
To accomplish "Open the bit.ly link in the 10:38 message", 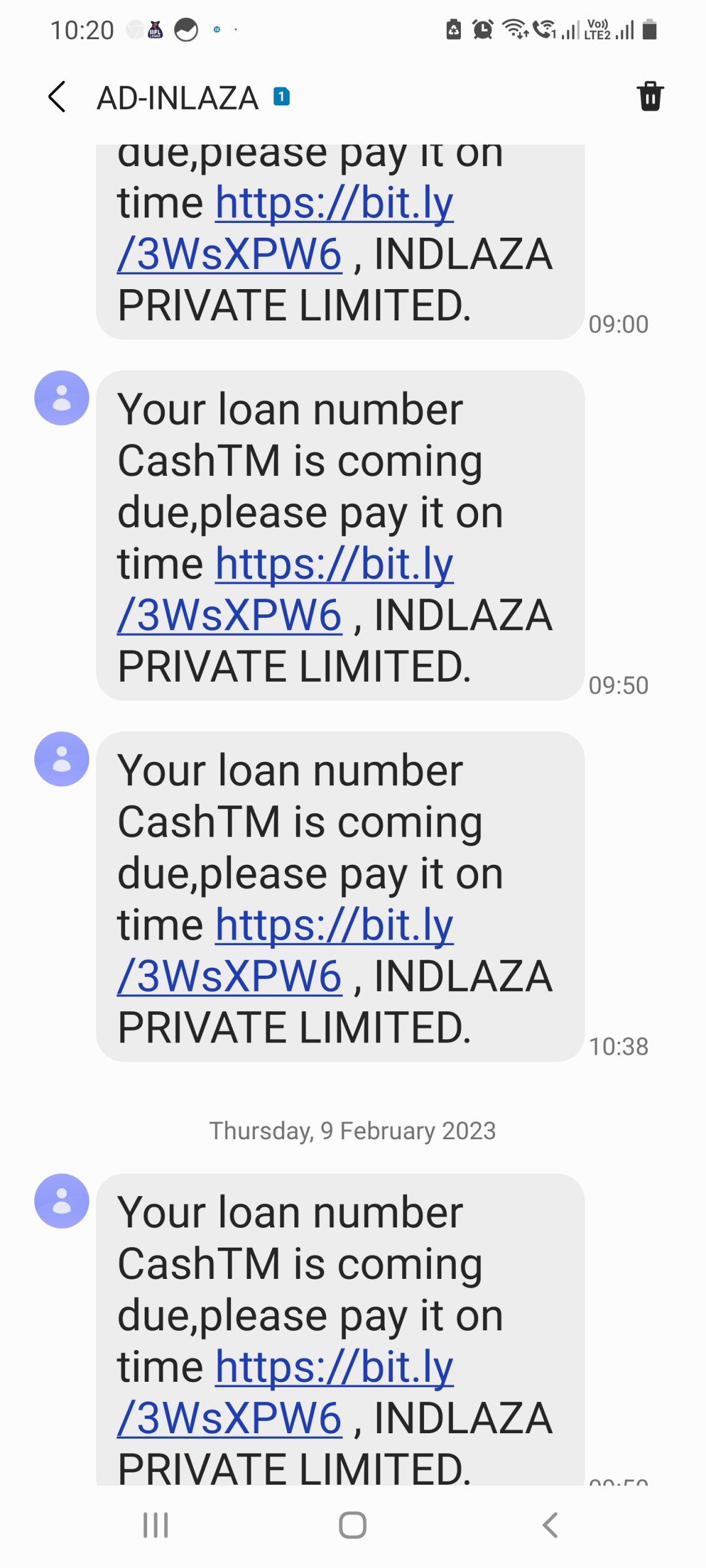I will (x=334, y=925).
